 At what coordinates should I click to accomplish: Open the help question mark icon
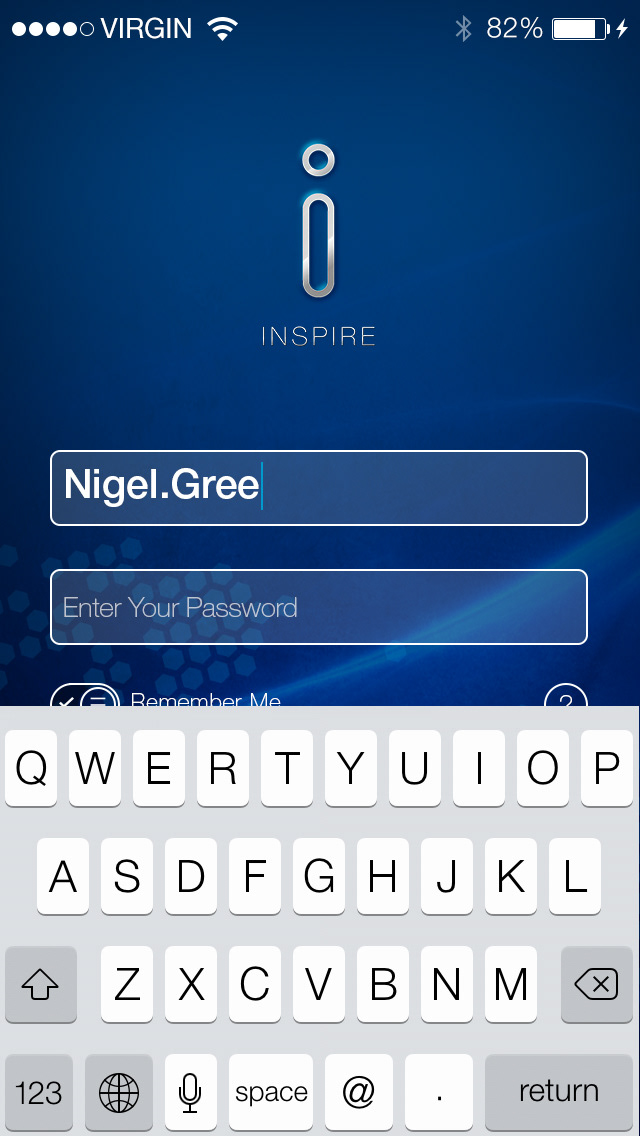(565, 699)
